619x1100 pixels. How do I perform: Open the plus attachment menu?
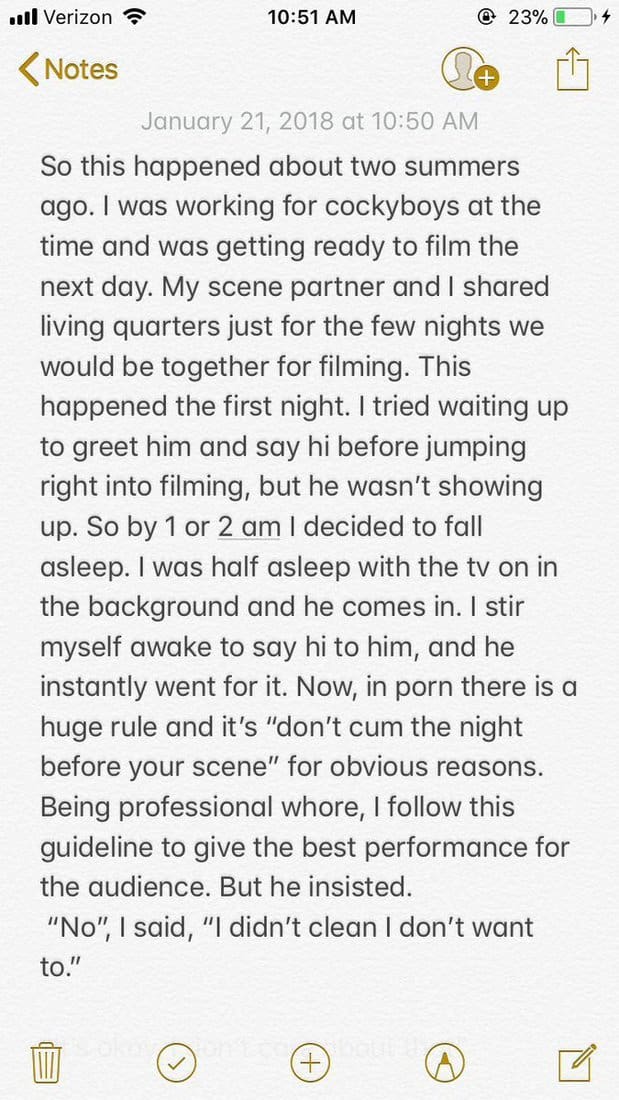(x=310, y=1064)
